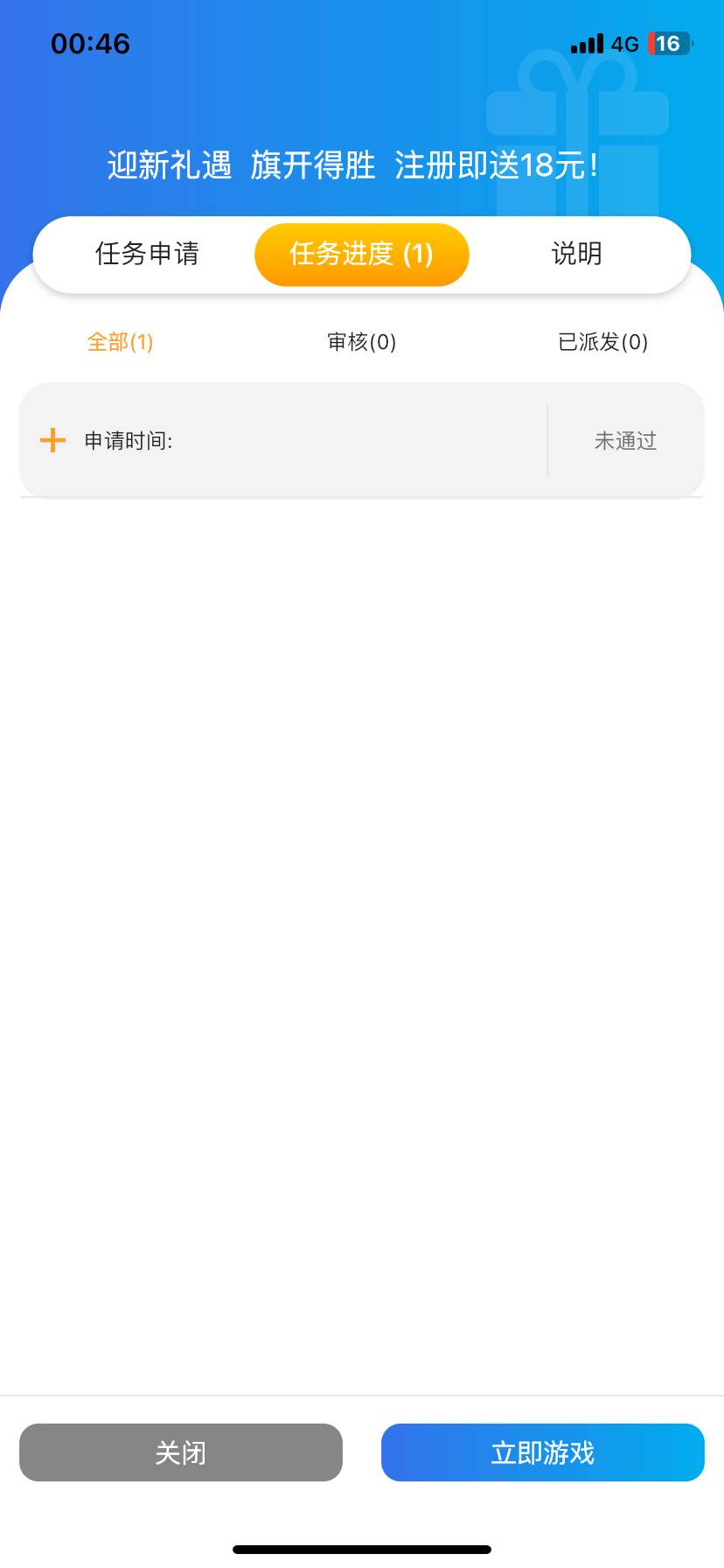Tap the 4G network status icon

[x=624, y=43]
